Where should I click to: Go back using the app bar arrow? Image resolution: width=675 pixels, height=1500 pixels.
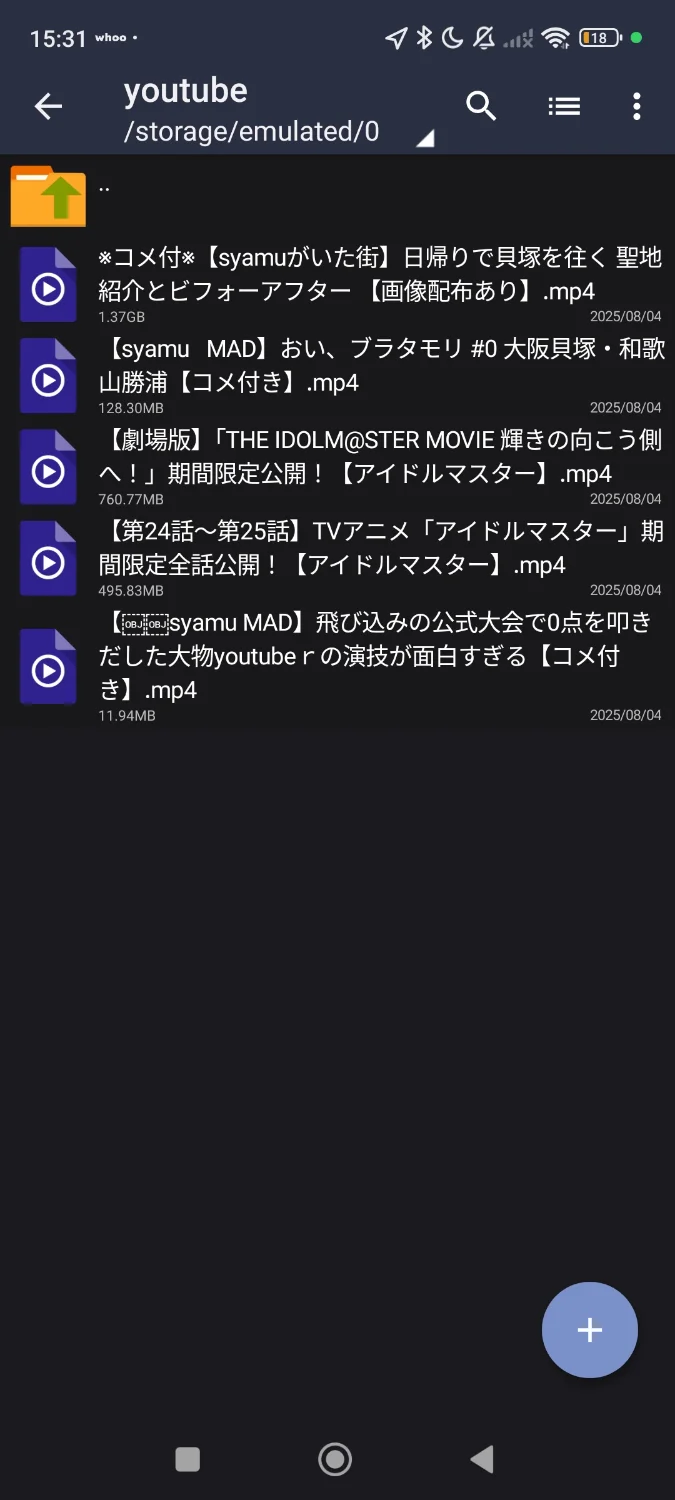point(48,106)
